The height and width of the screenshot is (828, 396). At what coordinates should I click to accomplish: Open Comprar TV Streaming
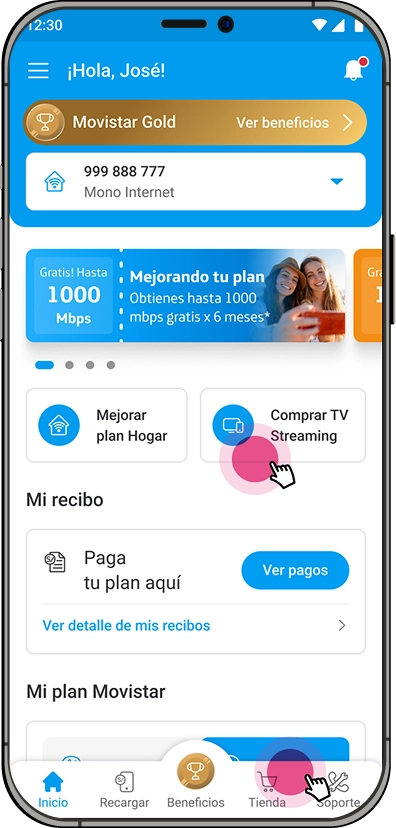283,426
